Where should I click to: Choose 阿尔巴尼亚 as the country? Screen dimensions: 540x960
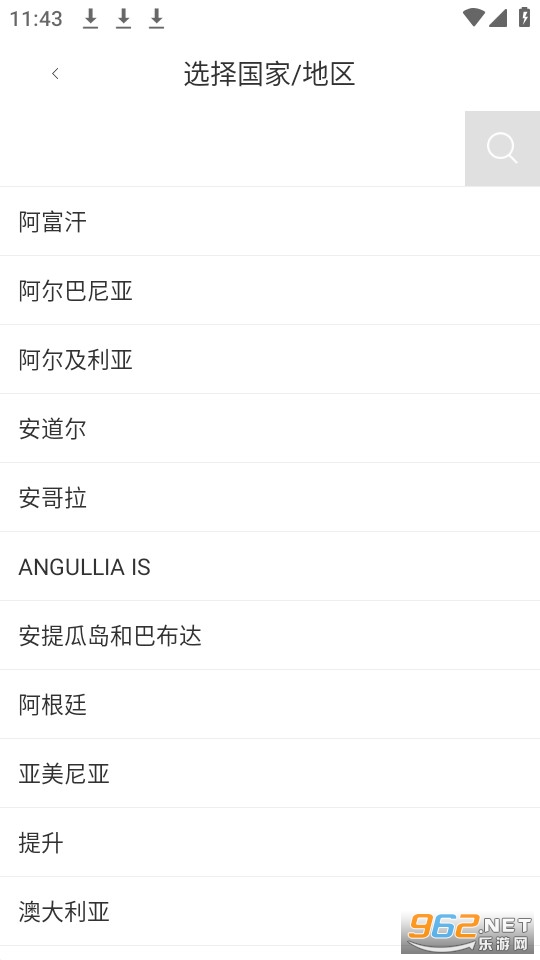click(270, 291)
